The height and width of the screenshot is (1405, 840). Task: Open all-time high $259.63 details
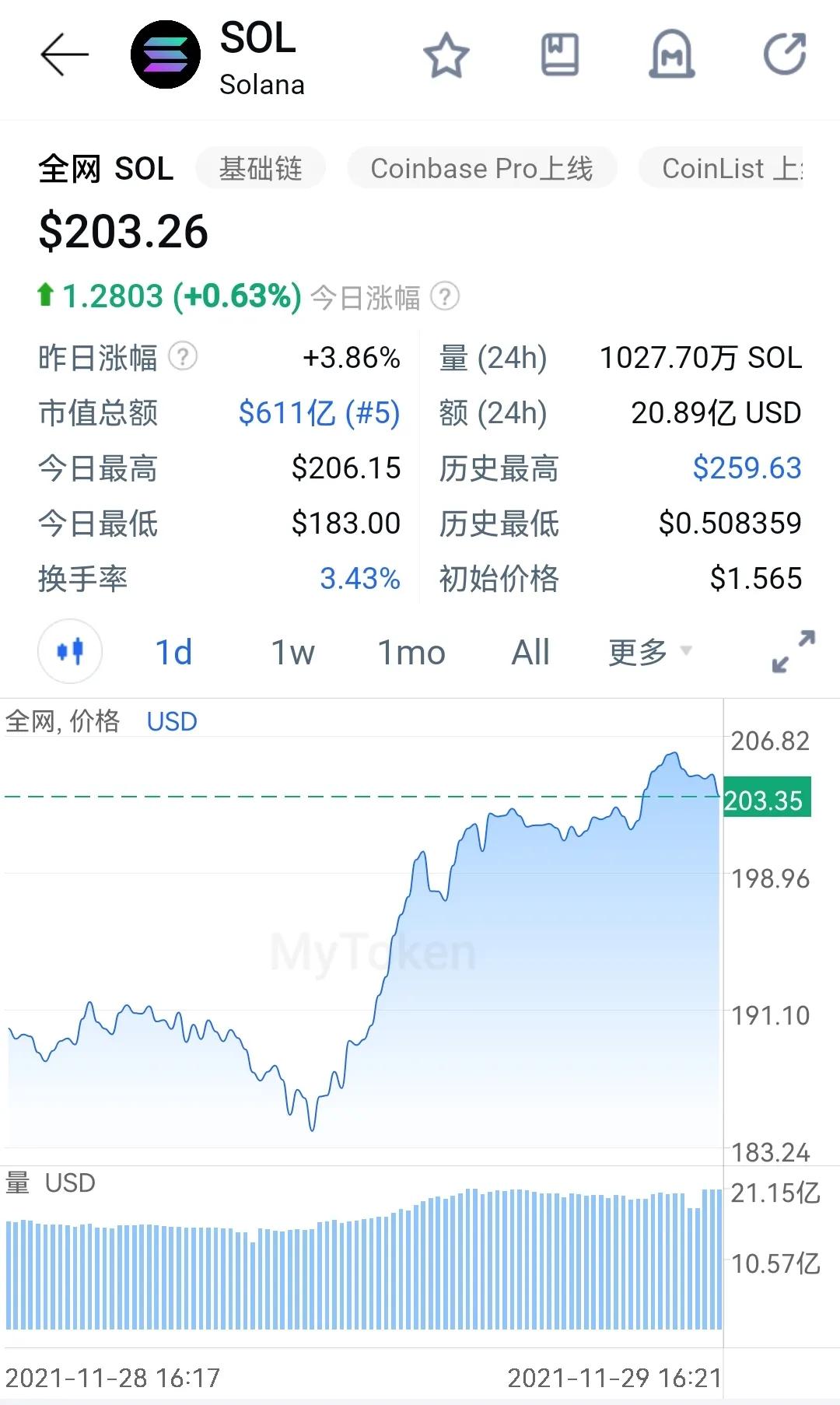tap(747, 468)
